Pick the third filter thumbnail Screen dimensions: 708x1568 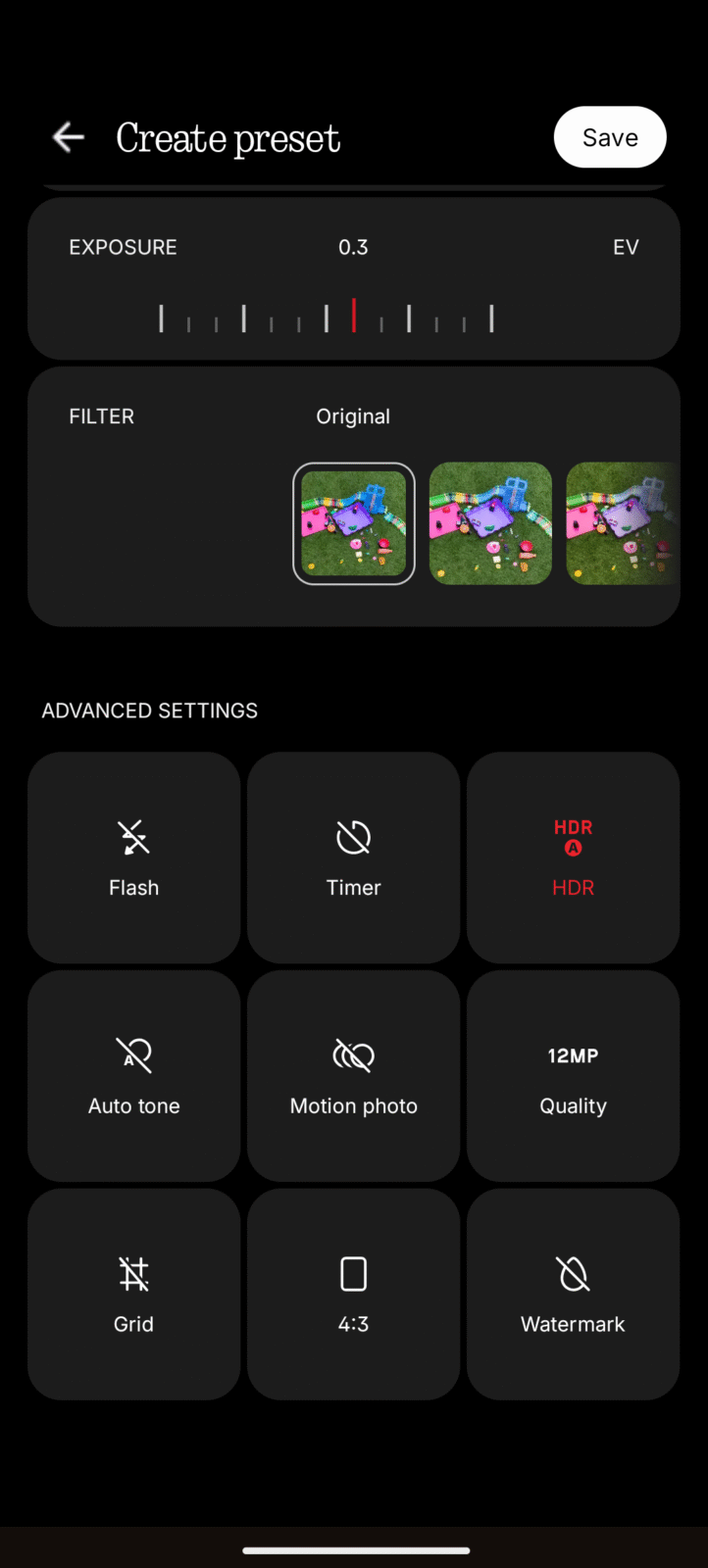(x=622, y=523)
